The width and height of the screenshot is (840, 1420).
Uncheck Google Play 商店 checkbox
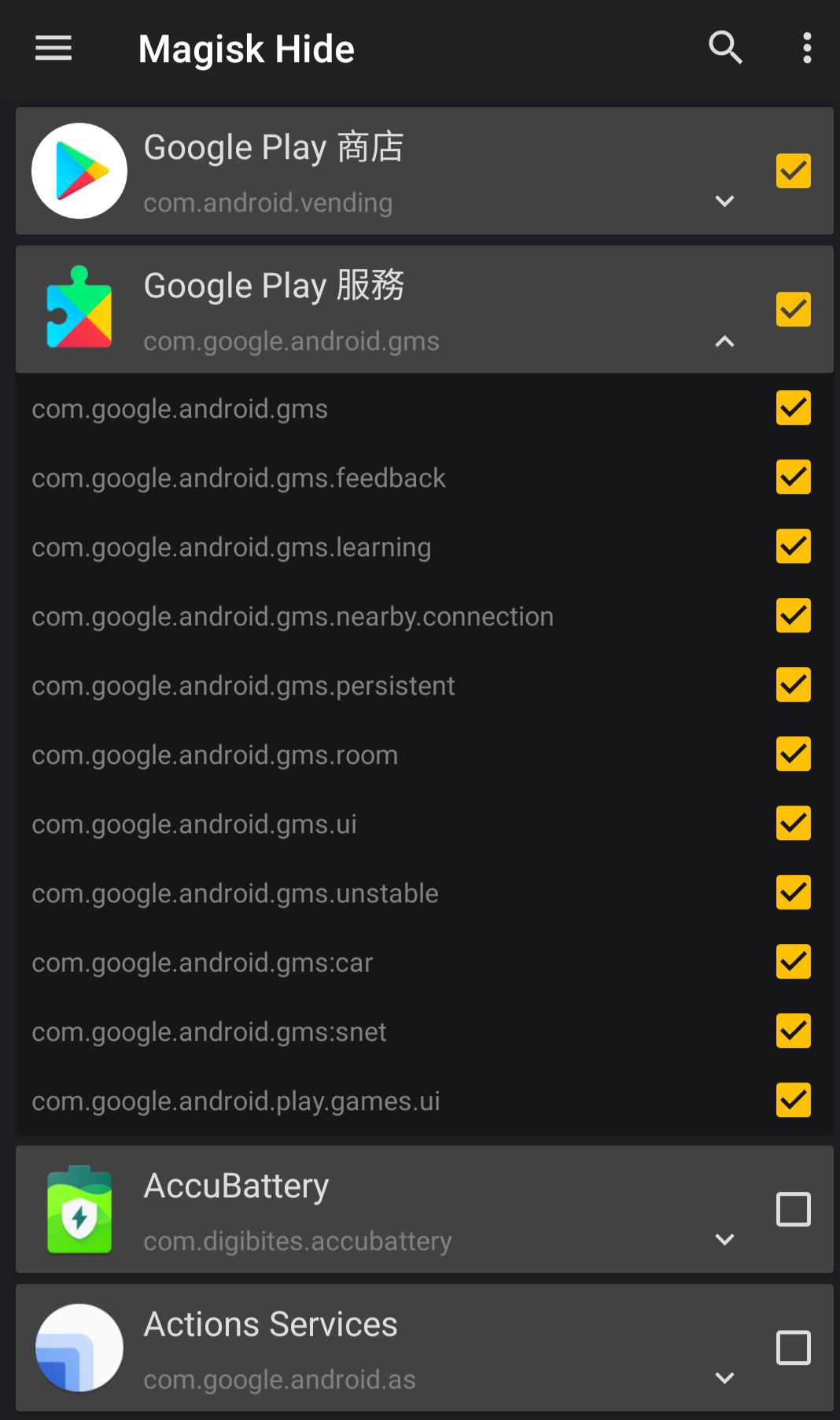(793, 171)
